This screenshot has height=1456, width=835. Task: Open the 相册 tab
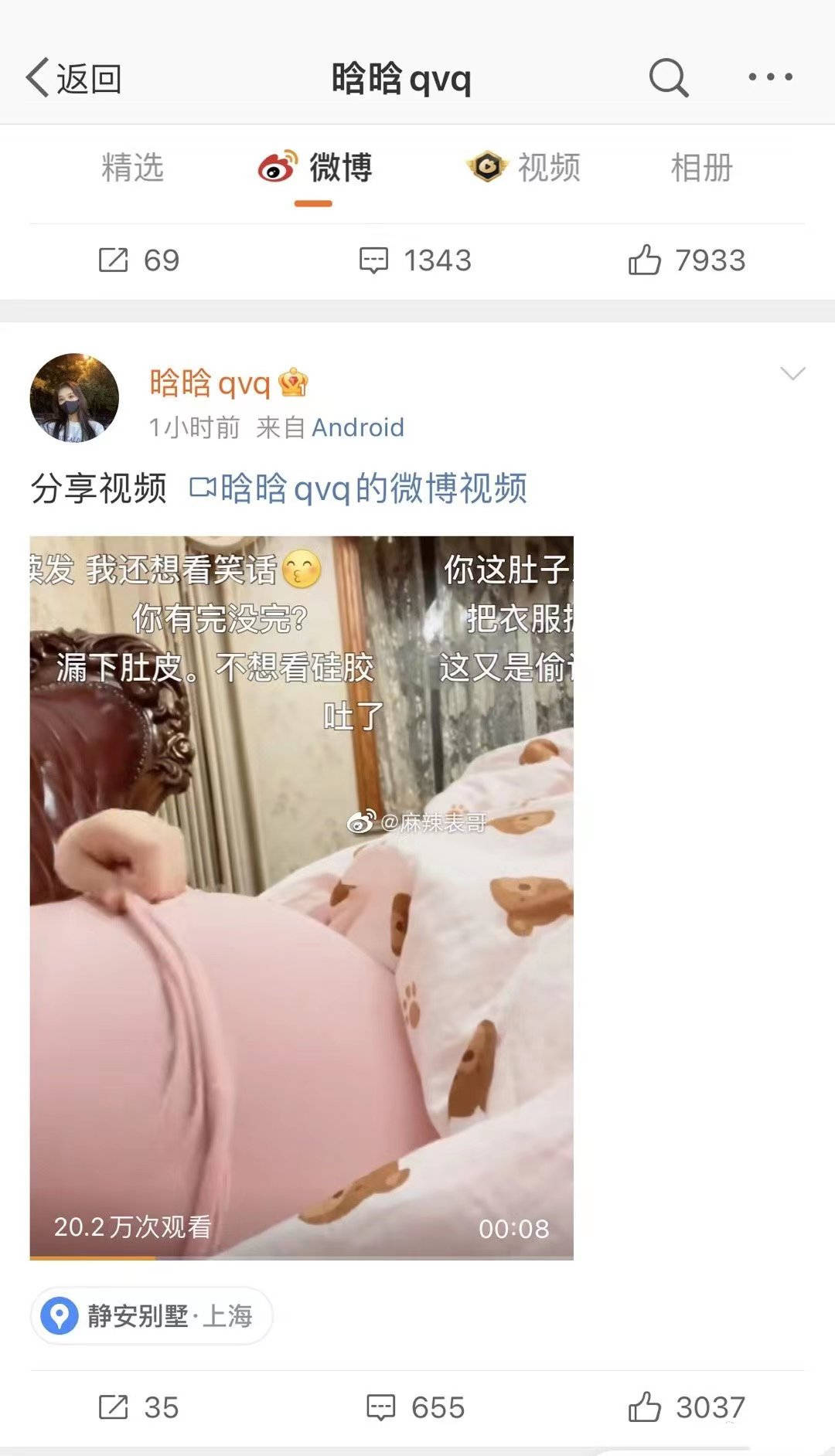point(701,168)
